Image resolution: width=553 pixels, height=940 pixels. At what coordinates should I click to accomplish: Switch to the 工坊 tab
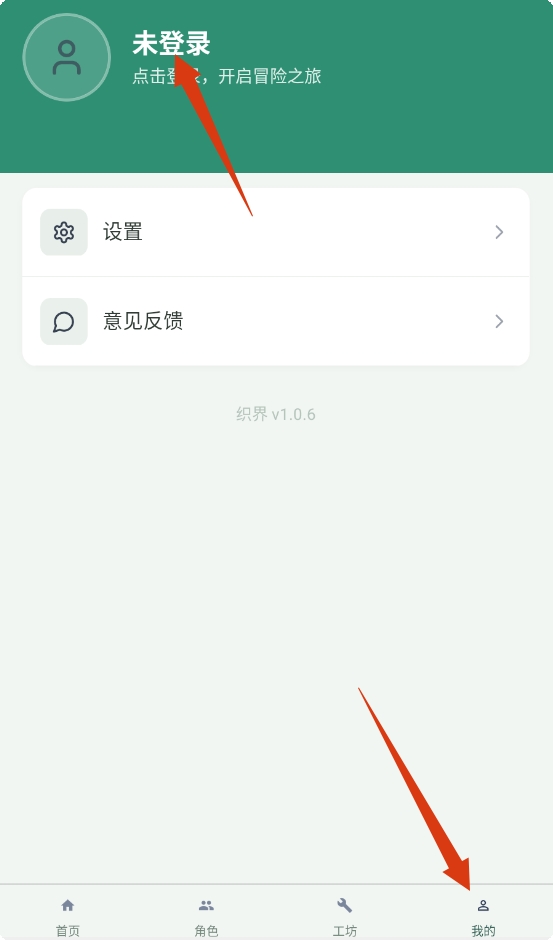(x=345, y=916)
